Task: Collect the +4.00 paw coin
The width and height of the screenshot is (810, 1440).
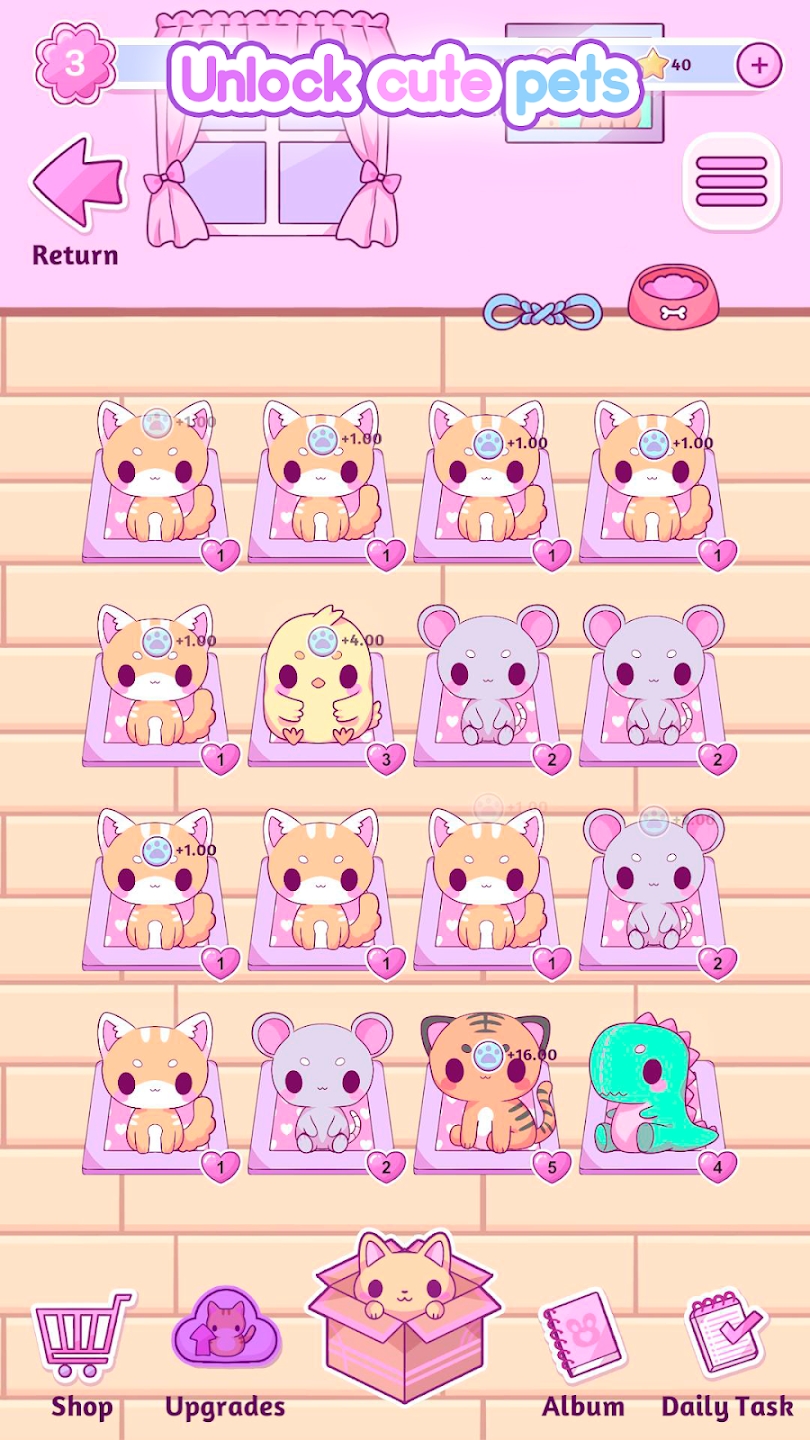Action: click(322, 639)
